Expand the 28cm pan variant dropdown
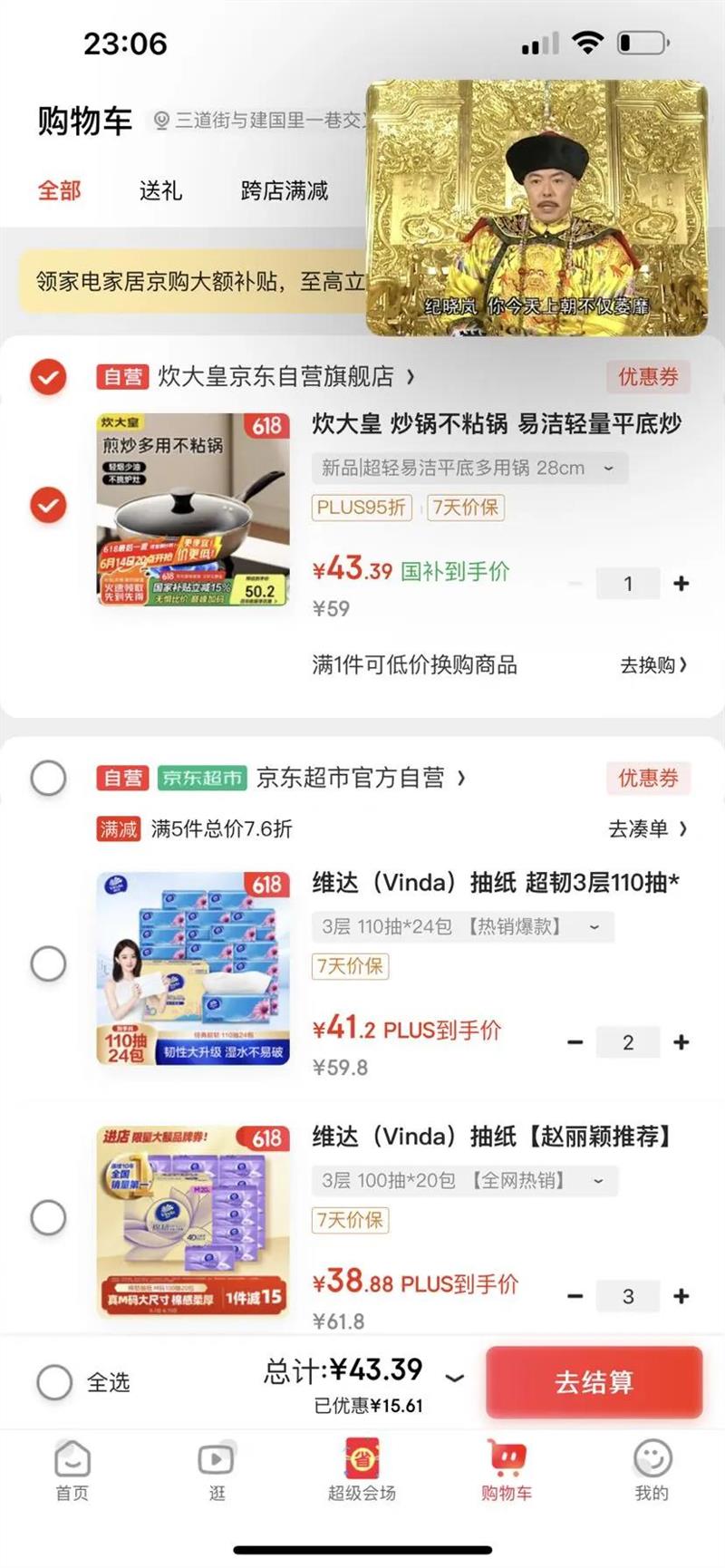 pyautogui.click(x=608, y=469)
